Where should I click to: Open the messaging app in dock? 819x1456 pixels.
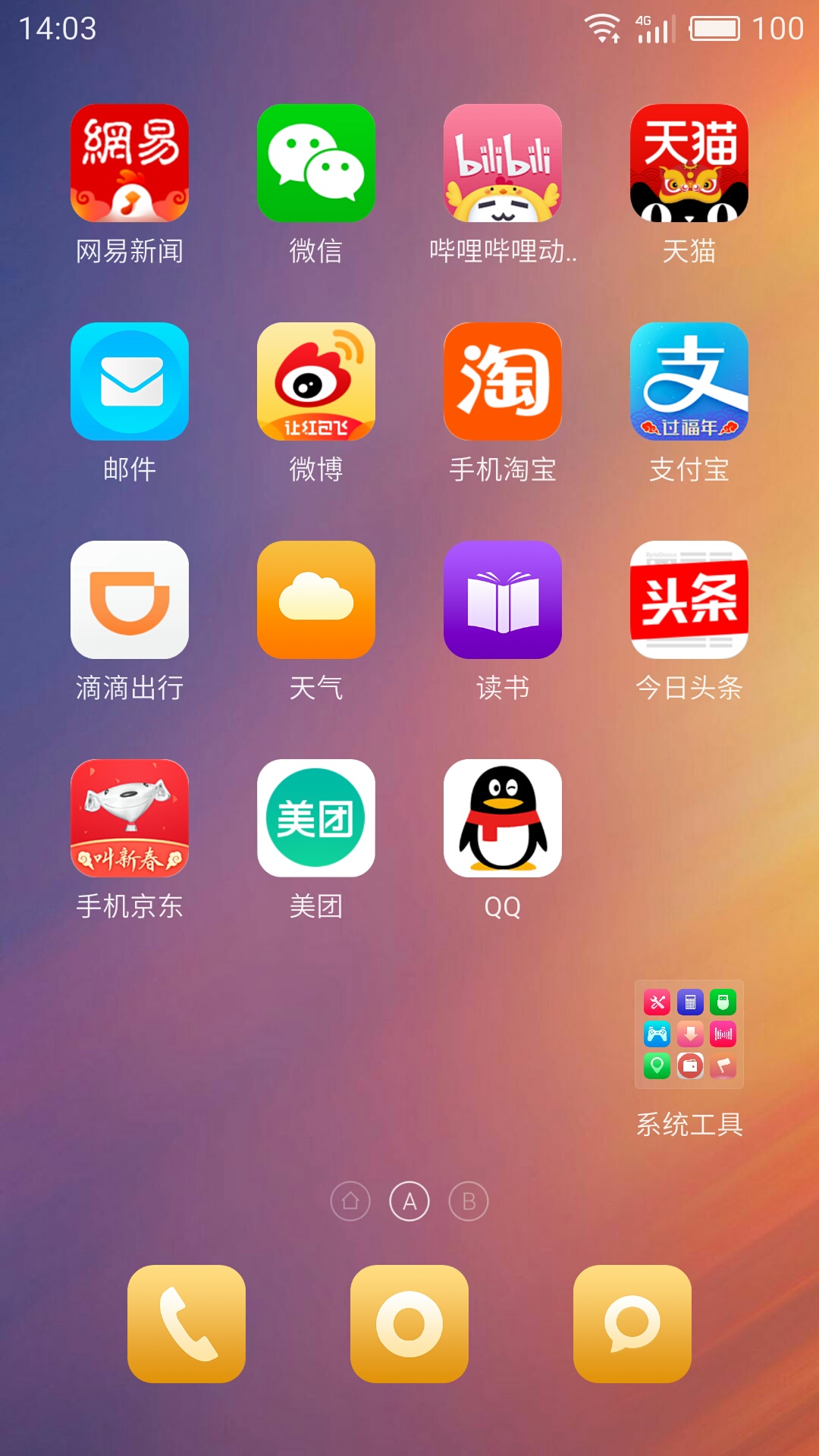632,1324
